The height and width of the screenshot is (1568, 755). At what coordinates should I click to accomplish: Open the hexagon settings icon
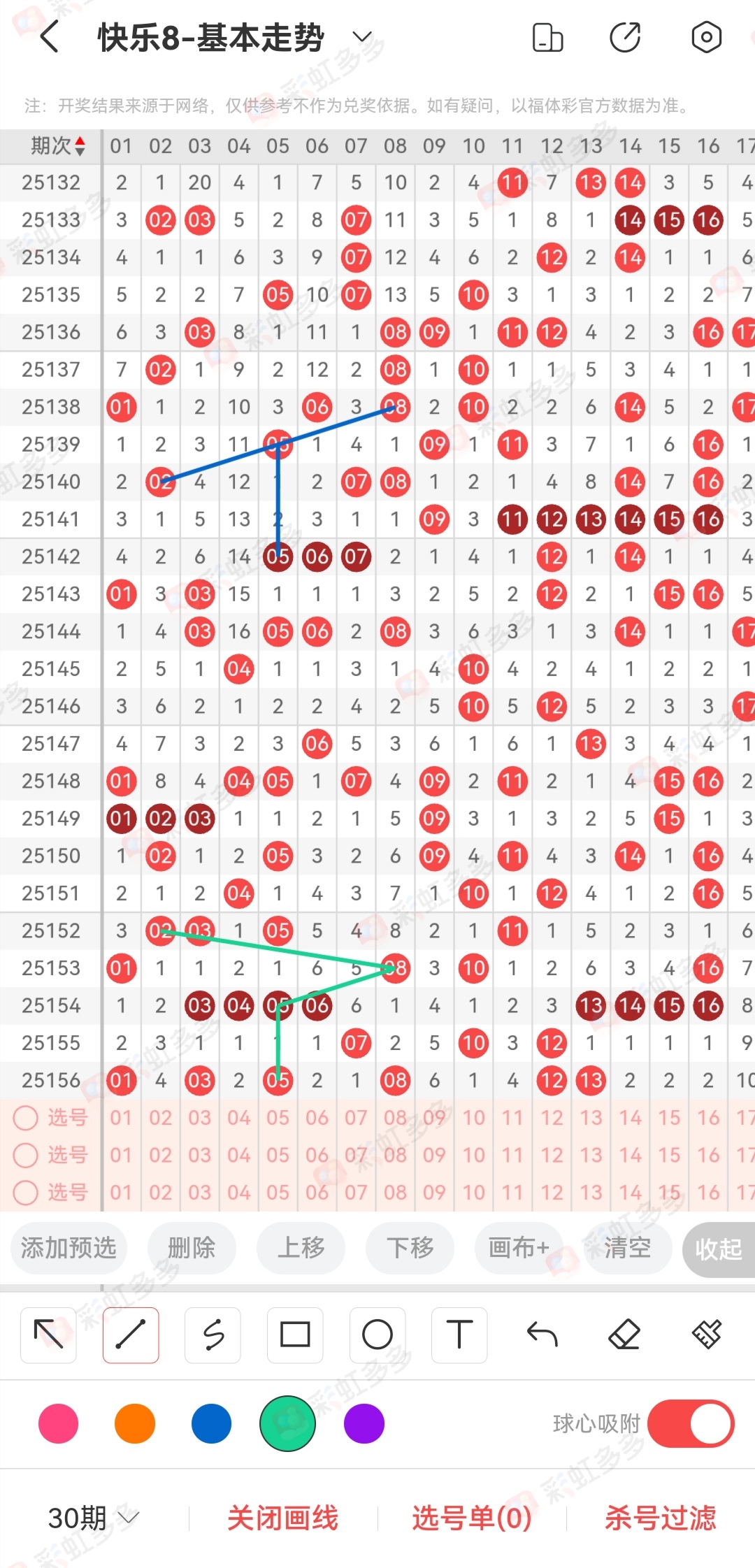pyautogui.click(x=706, y=37)
